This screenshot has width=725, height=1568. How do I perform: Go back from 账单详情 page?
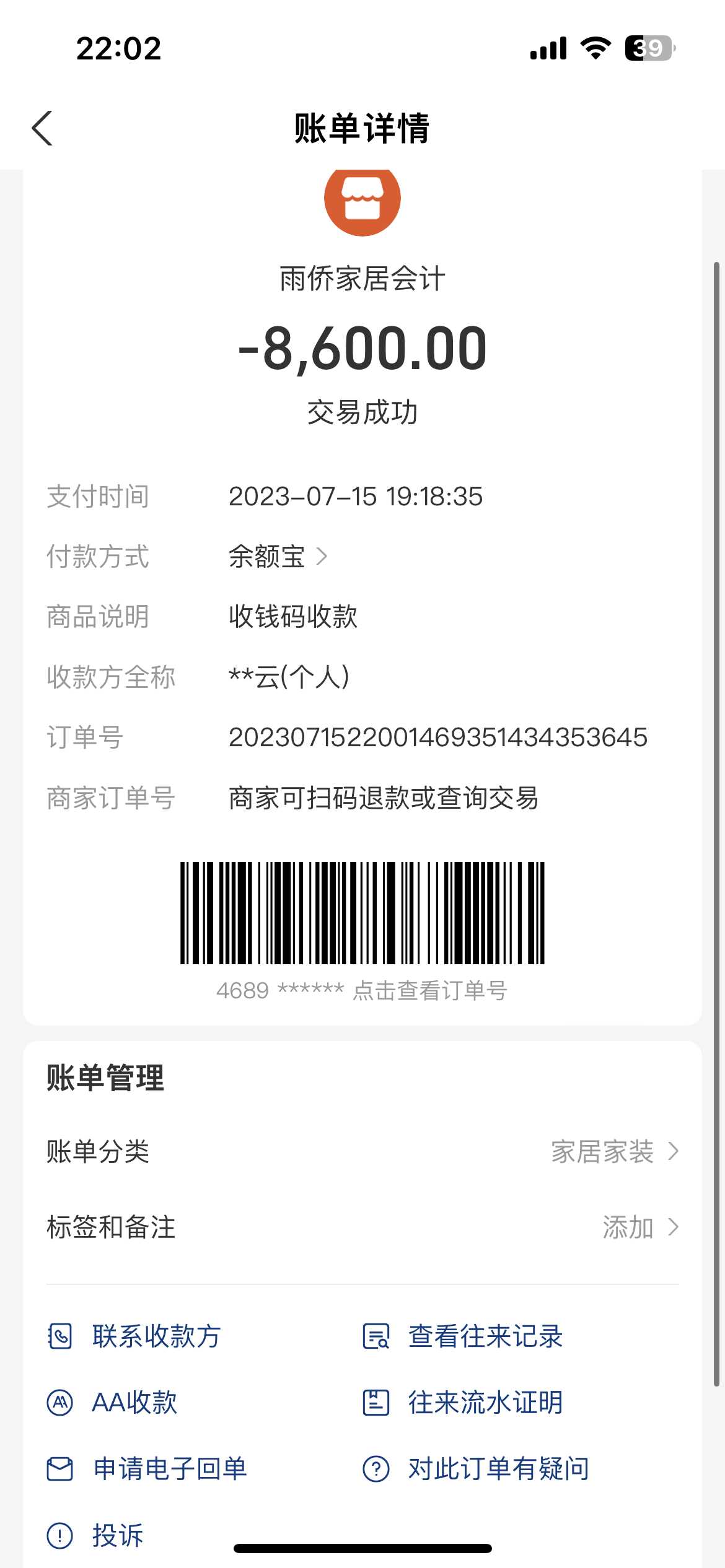pyautogui.click(x=42, y=129)
